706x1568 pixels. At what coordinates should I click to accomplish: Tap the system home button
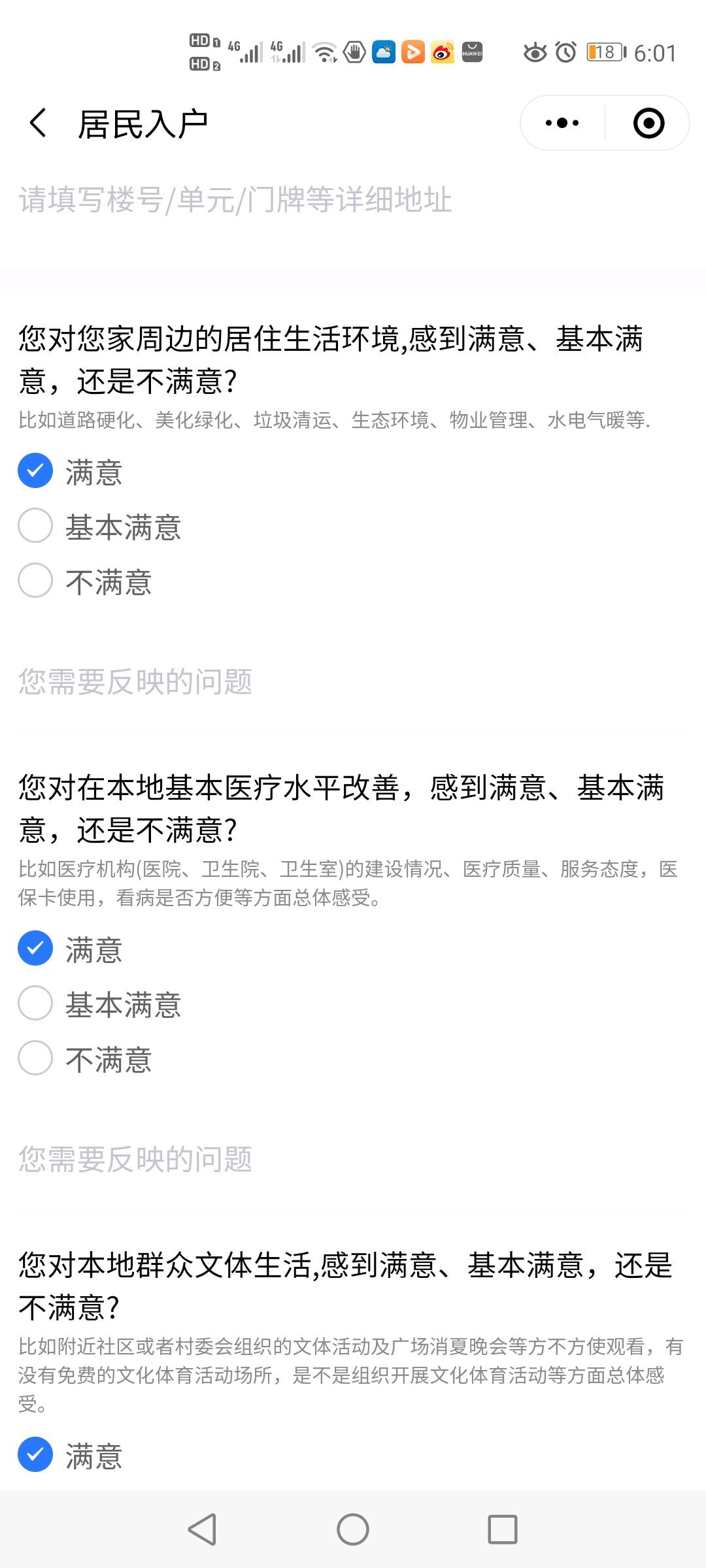click(353, 1529)
